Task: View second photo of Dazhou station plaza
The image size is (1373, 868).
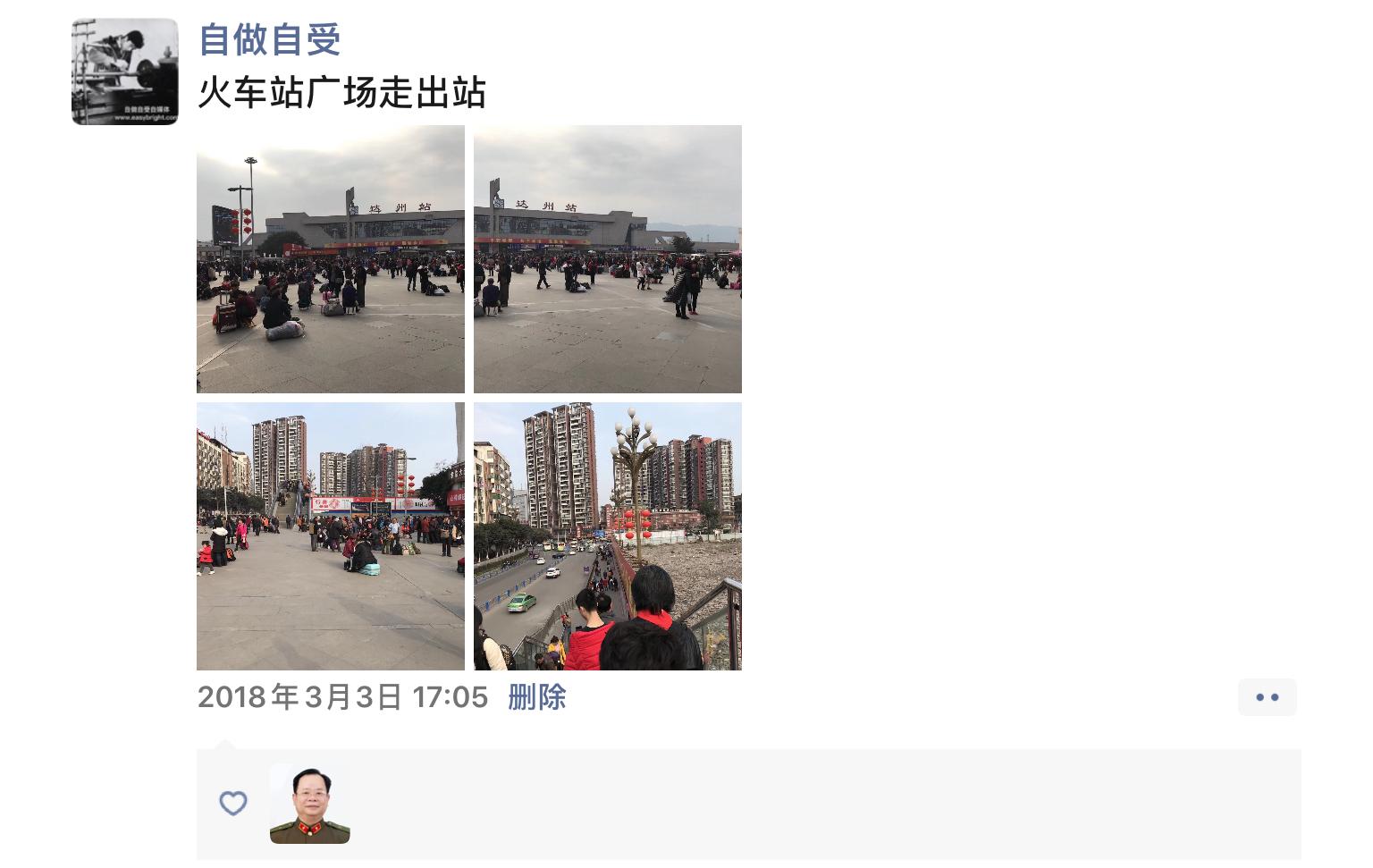Action: click(608, 259)
